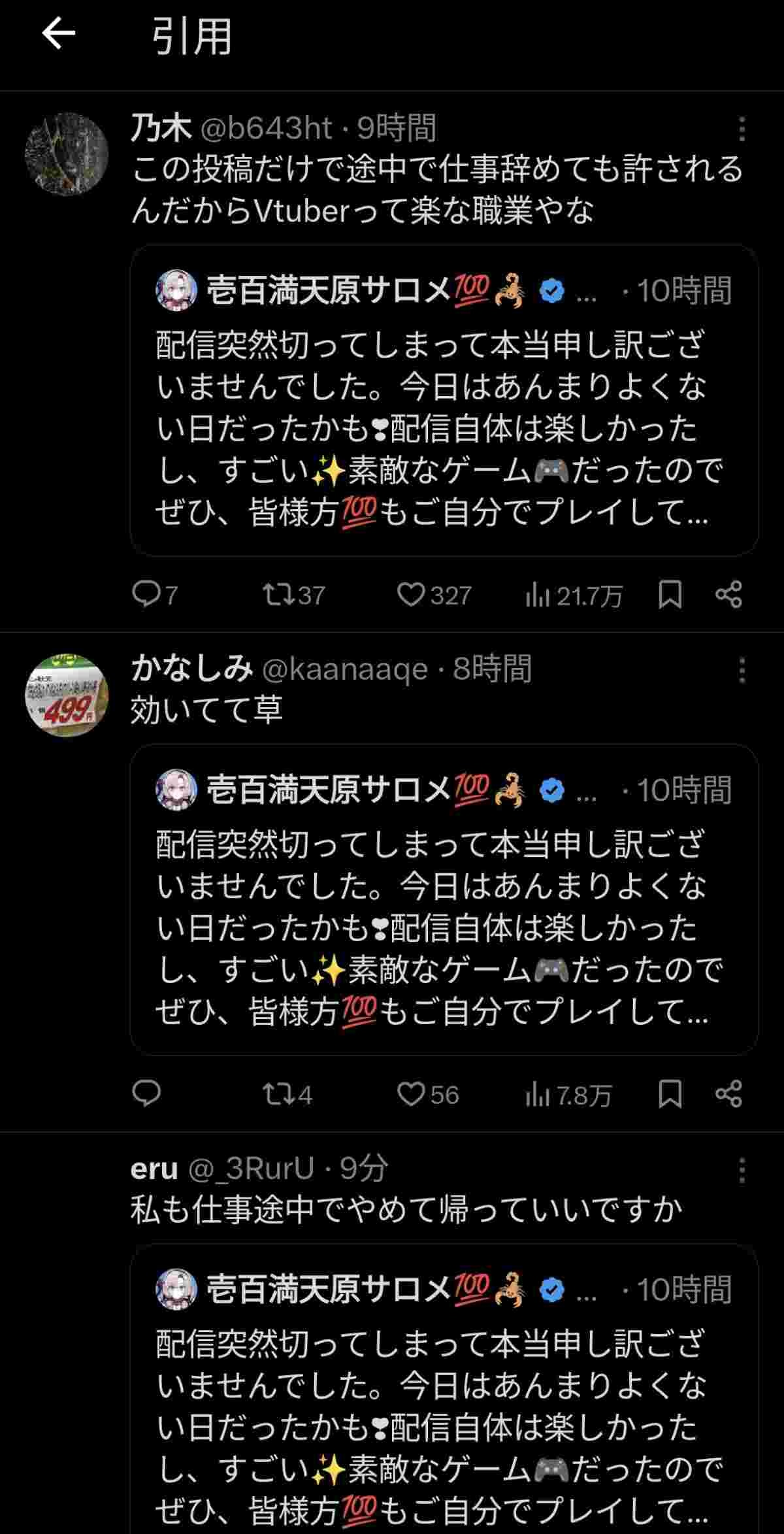
Task: Open the overflow menu on eru's post
Action: pos(742,1170)
